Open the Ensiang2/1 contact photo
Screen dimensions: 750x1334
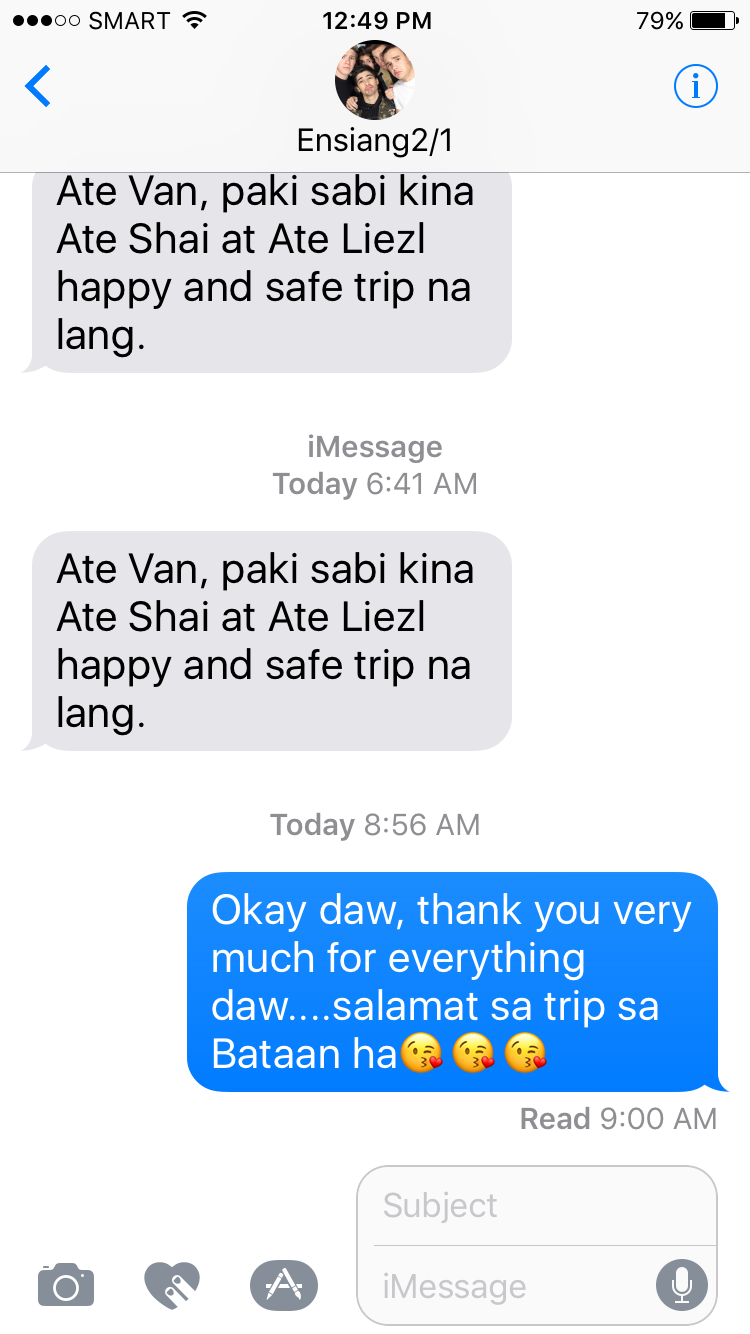(x=375, y=80)
